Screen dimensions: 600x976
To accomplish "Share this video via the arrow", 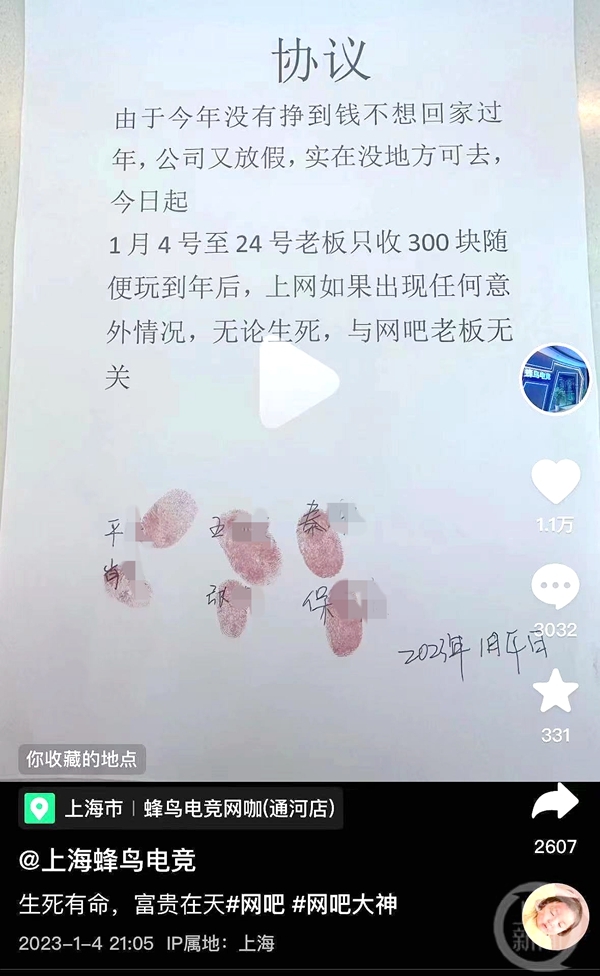I will [x=555, y=802].
